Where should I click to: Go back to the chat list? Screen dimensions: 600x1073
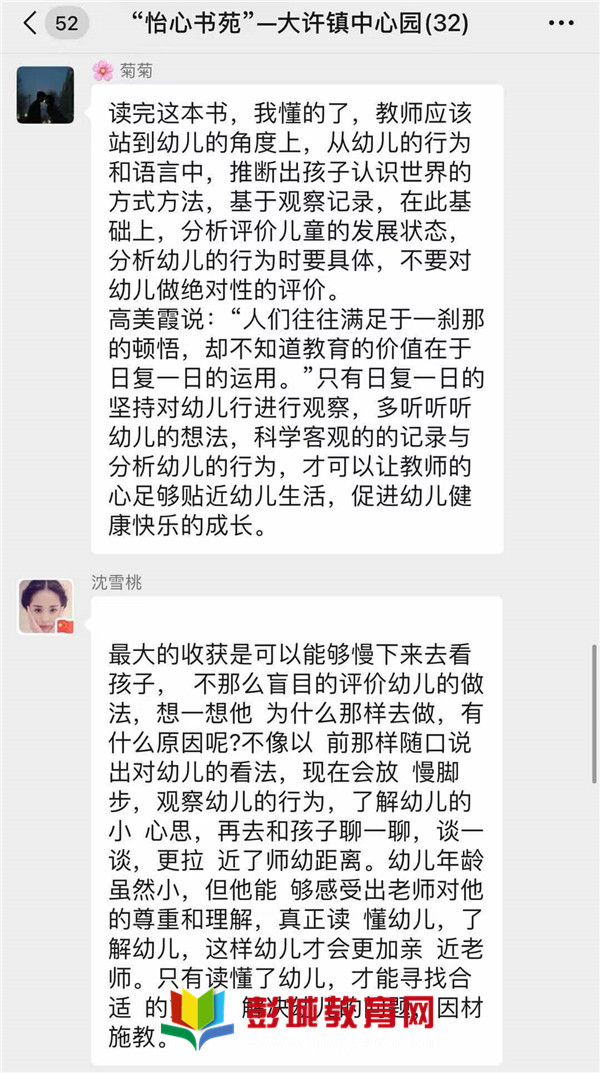[32, 23]
